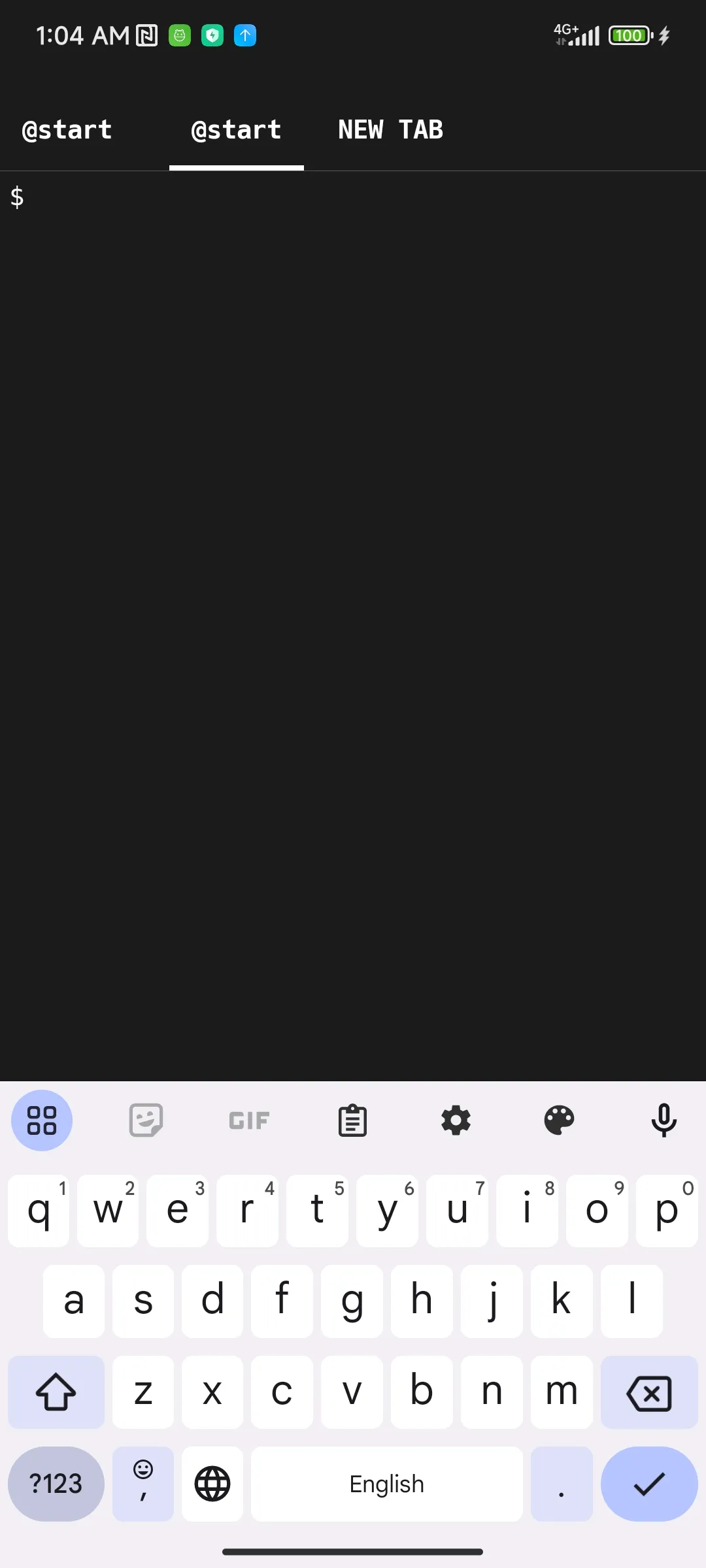Confirm input with the checkmark key
This screenshot has height=1568, width=706.
click(648, 1484)
